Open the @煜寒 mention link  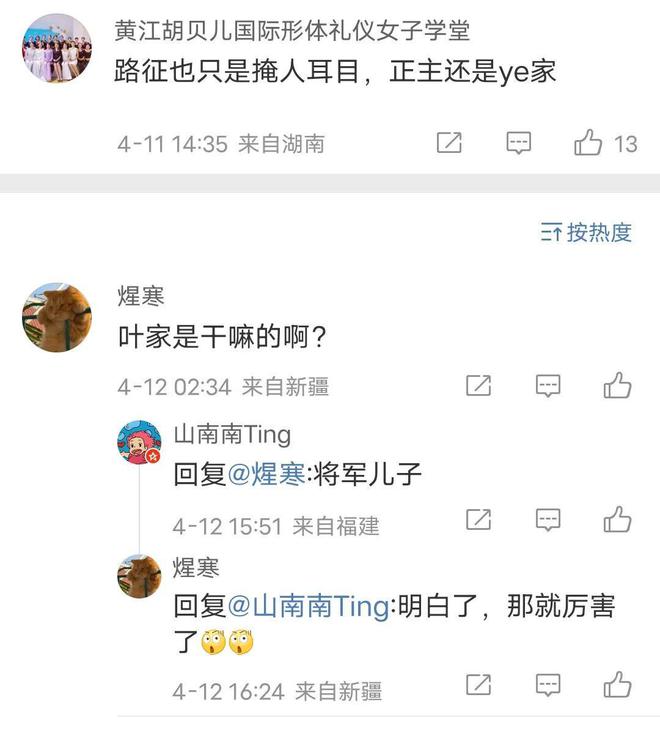coord(266,474)
